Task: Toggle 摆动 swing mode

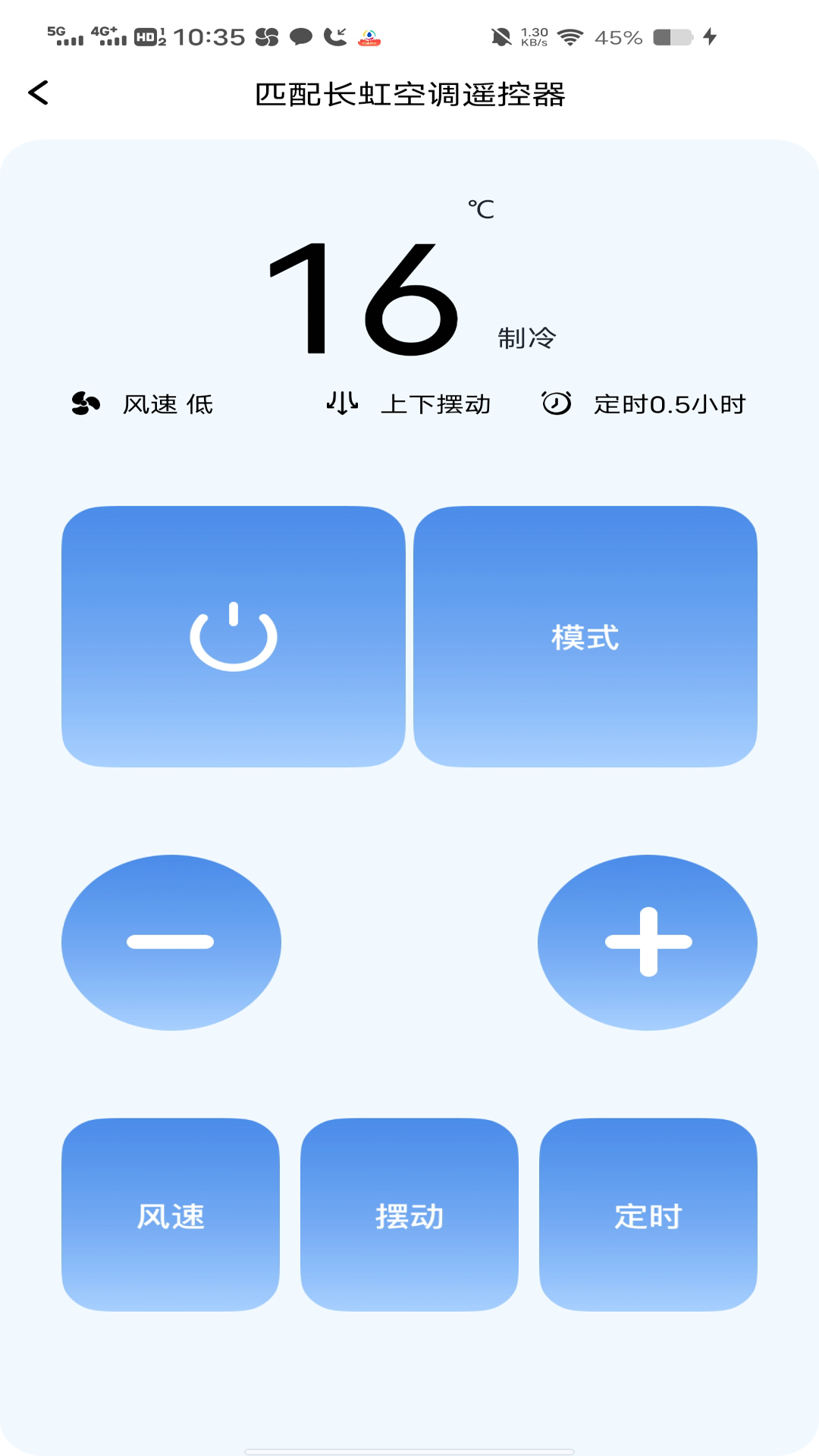Action: (x=409, y=1217)
